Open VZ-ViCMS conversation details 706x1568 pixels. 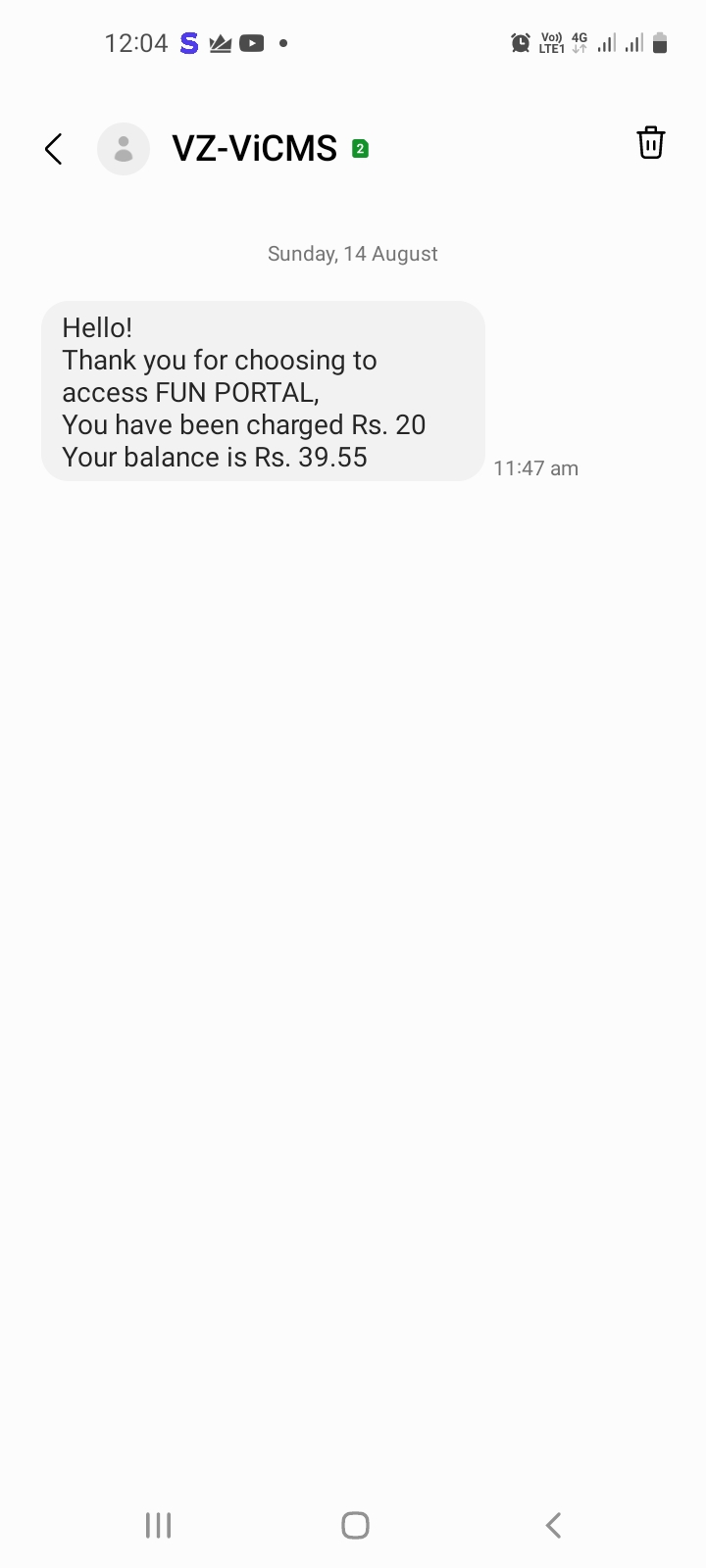[255, 149]
